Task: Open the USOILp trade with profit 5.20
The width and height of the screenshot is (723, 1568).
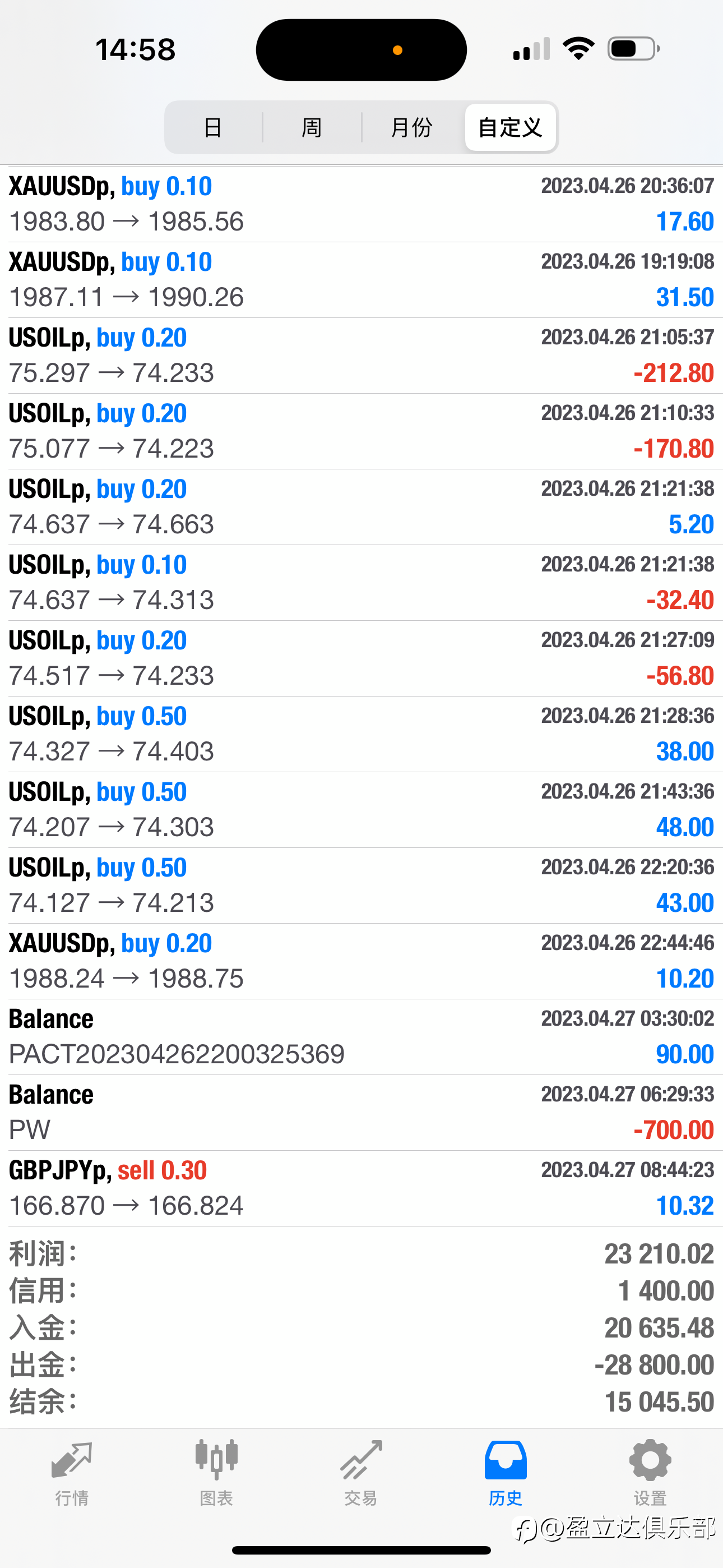Action: coord(361,507)
